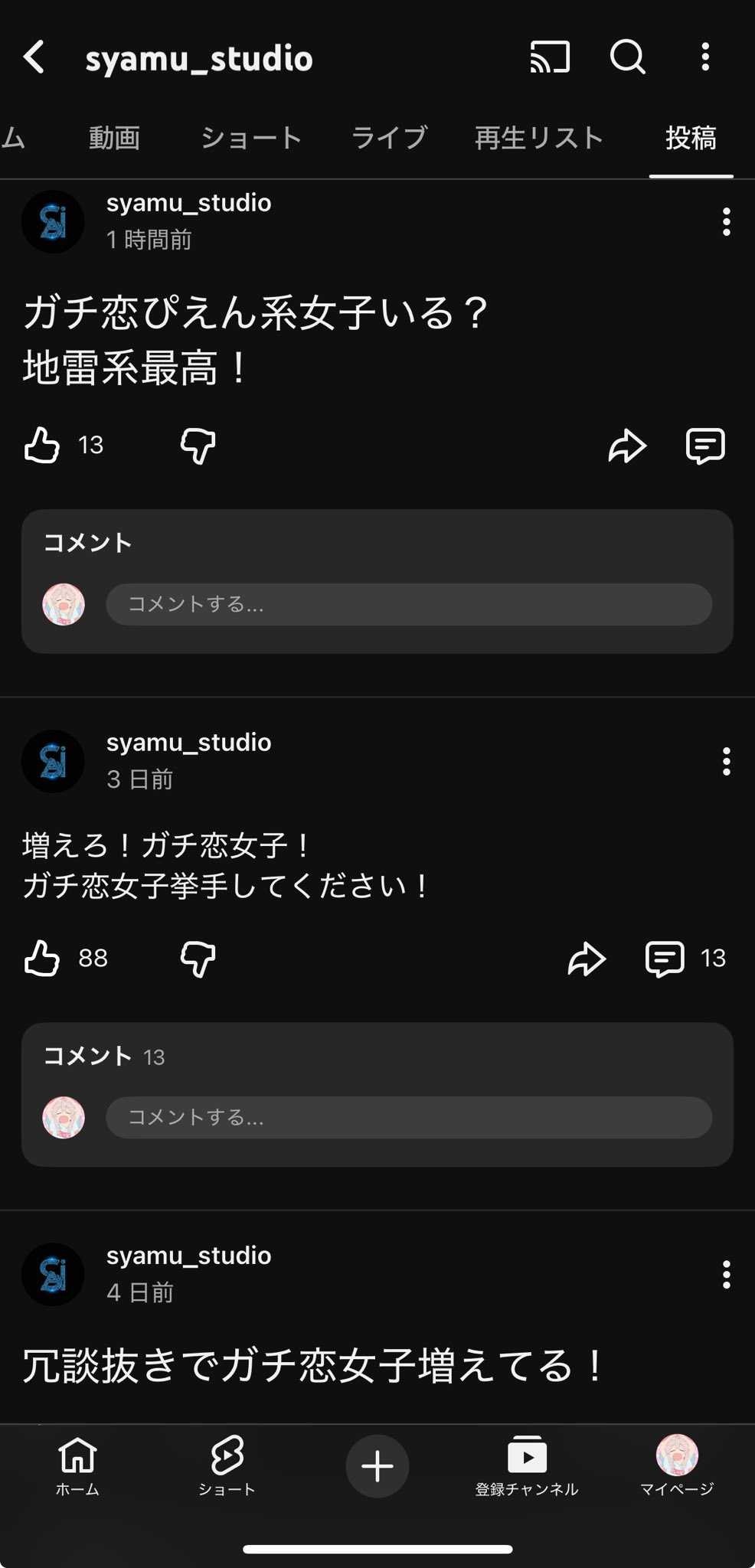The height and width of the screenshot is (1568, 755).
Task: Write a comment on the 地雷系最高 post
Action: 409,605
